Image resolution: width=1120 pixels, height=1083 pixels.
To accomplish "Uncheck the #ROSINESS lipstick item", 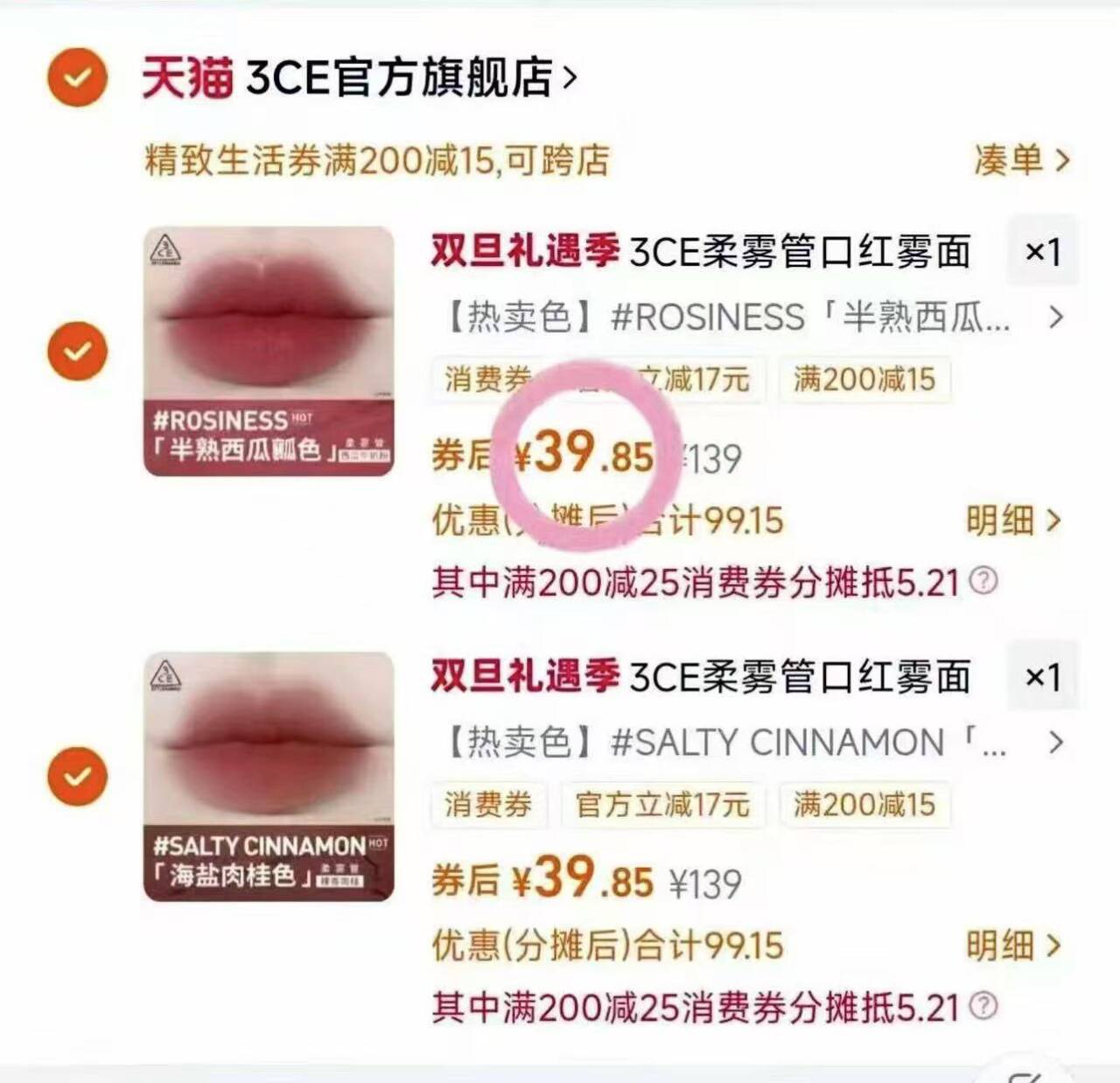I will (77, 351).
